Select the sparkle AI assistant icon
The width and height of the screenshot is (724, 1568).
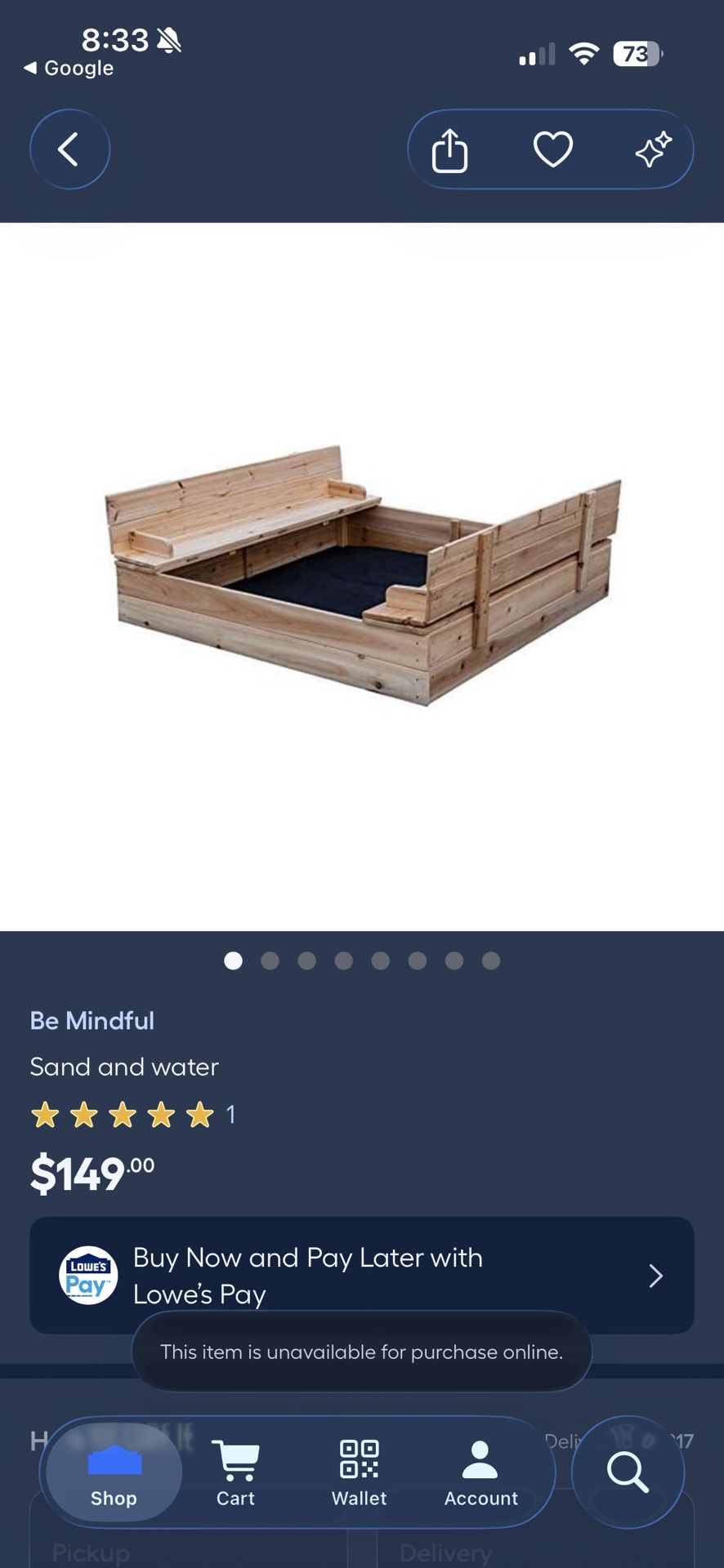[652, 149]
